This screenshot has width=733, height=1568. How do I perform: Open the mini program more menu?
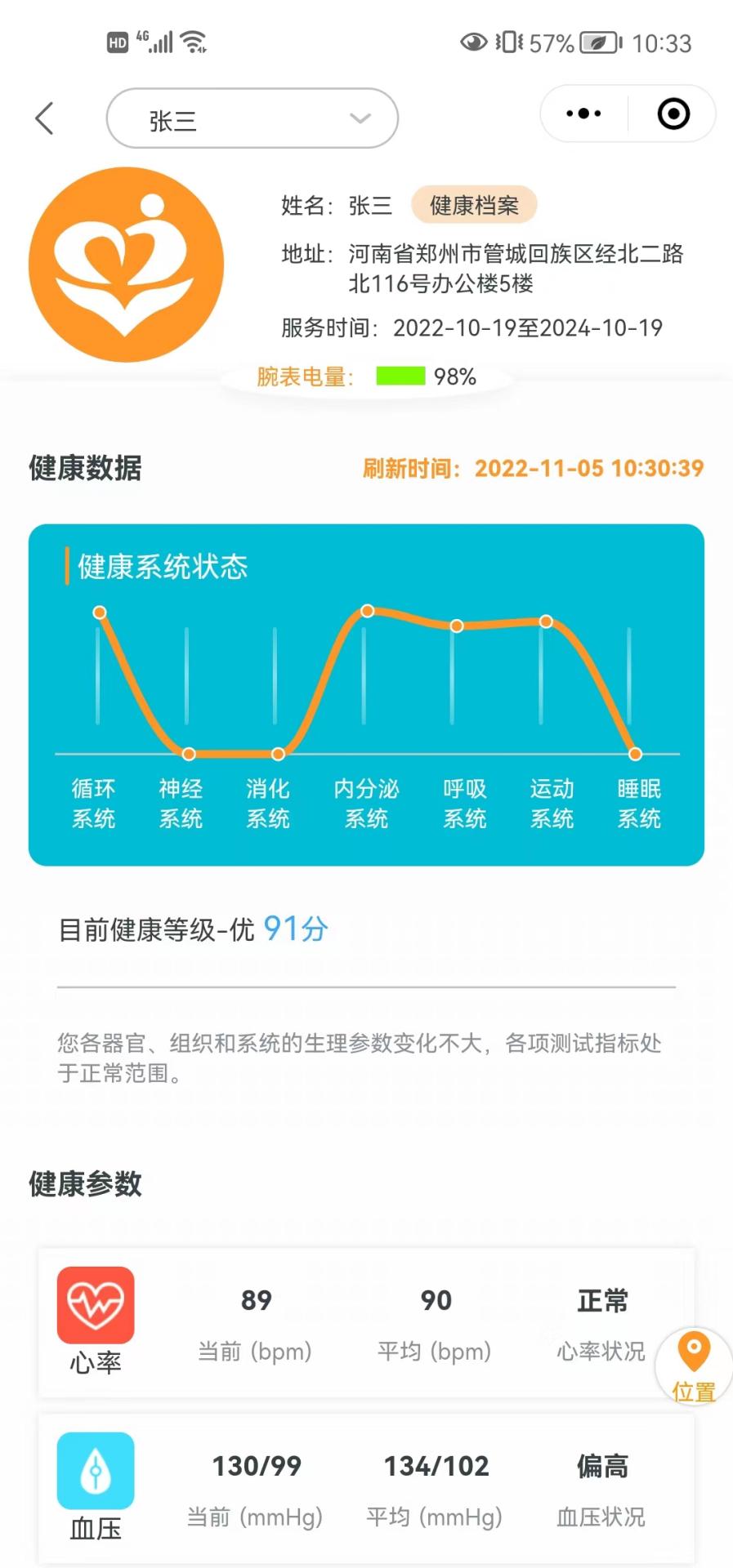[x=583, y=114]
